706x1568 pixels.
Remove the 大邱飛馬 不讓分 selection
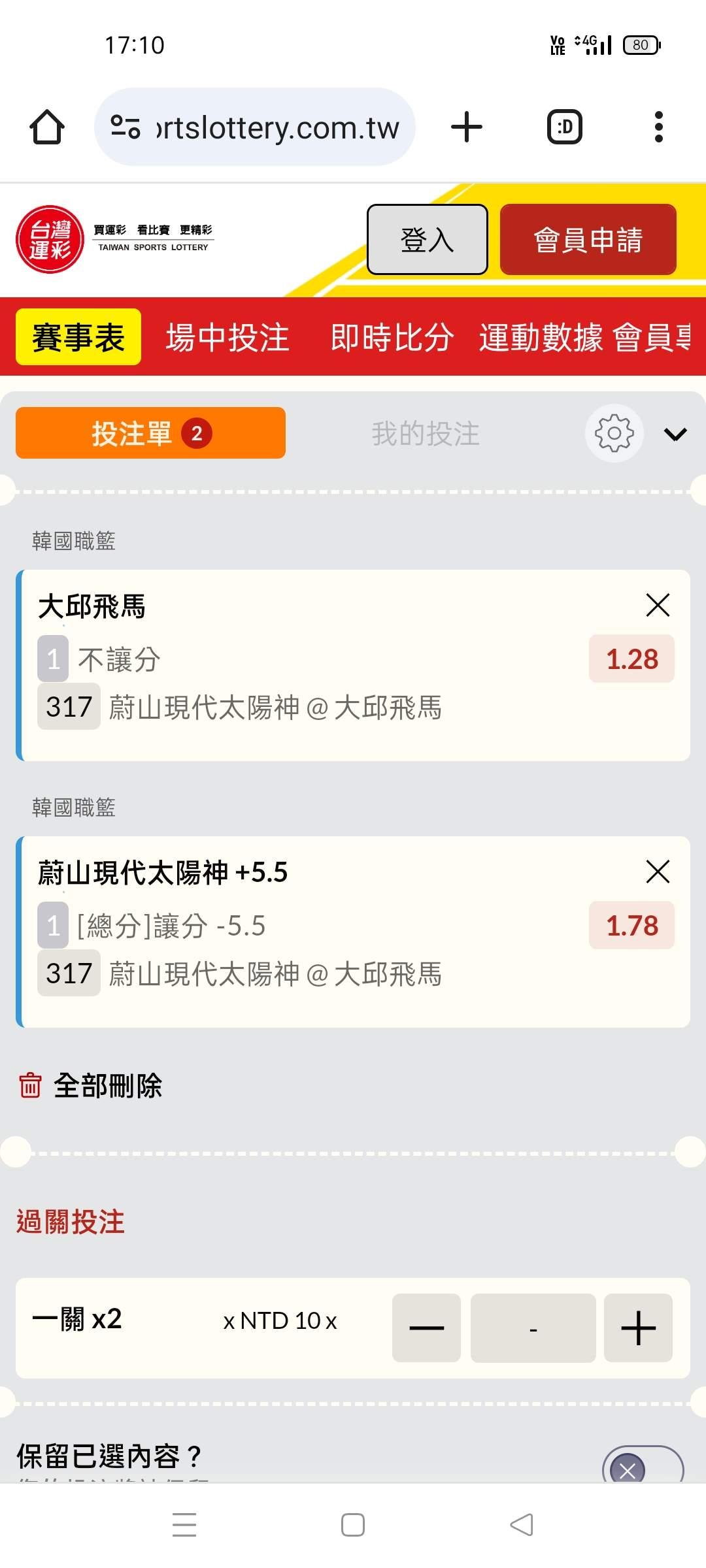657,605
